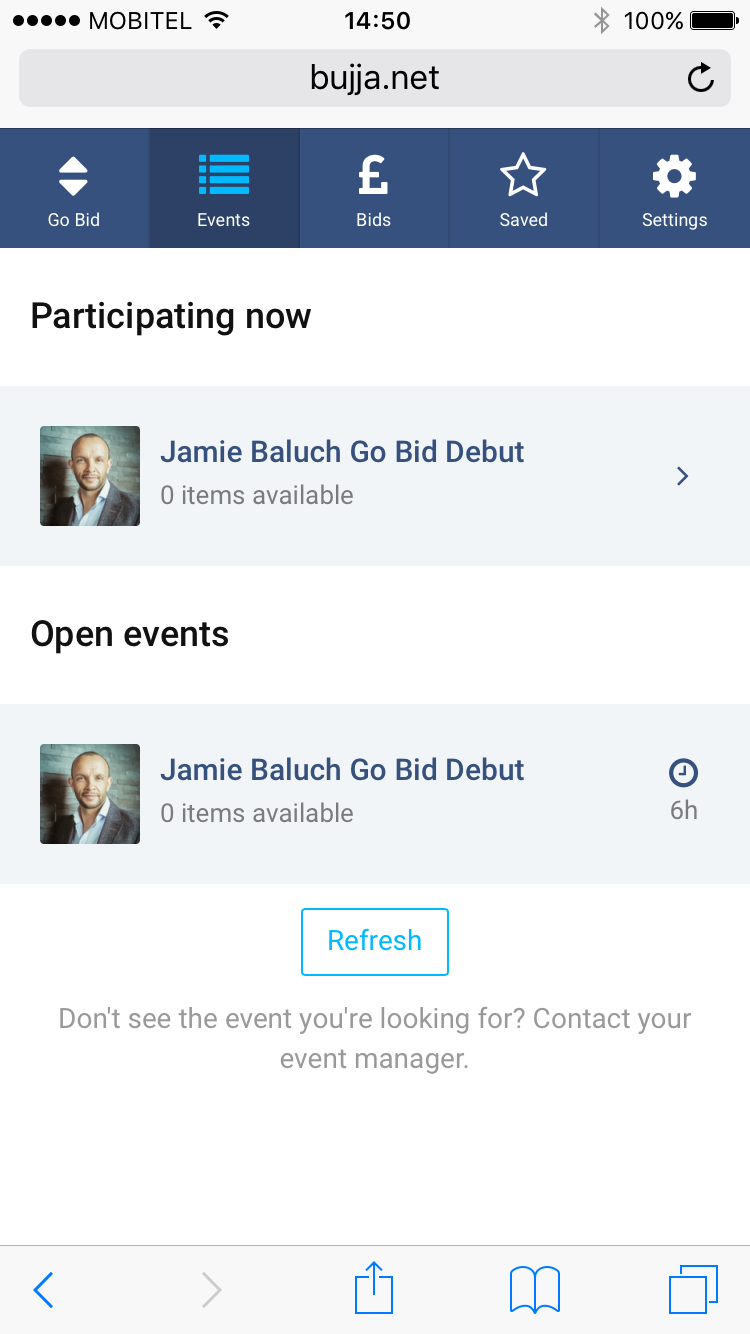Open the browser share sheet
The image size is (750, 1334).
(x=374, y=1288)
